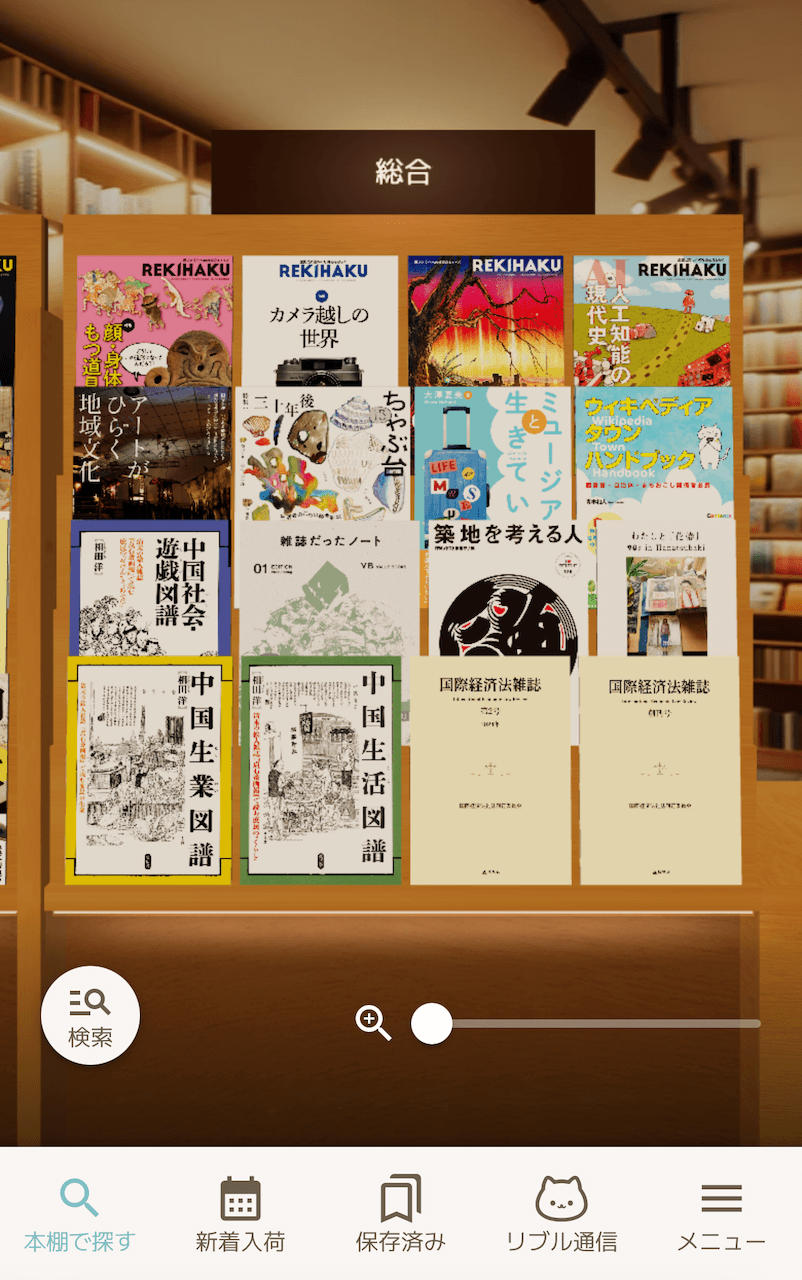Select the 人工知能の現代史 REKIHAKU issue
This screenshot has width=802, height=1280.
(652, 320)
